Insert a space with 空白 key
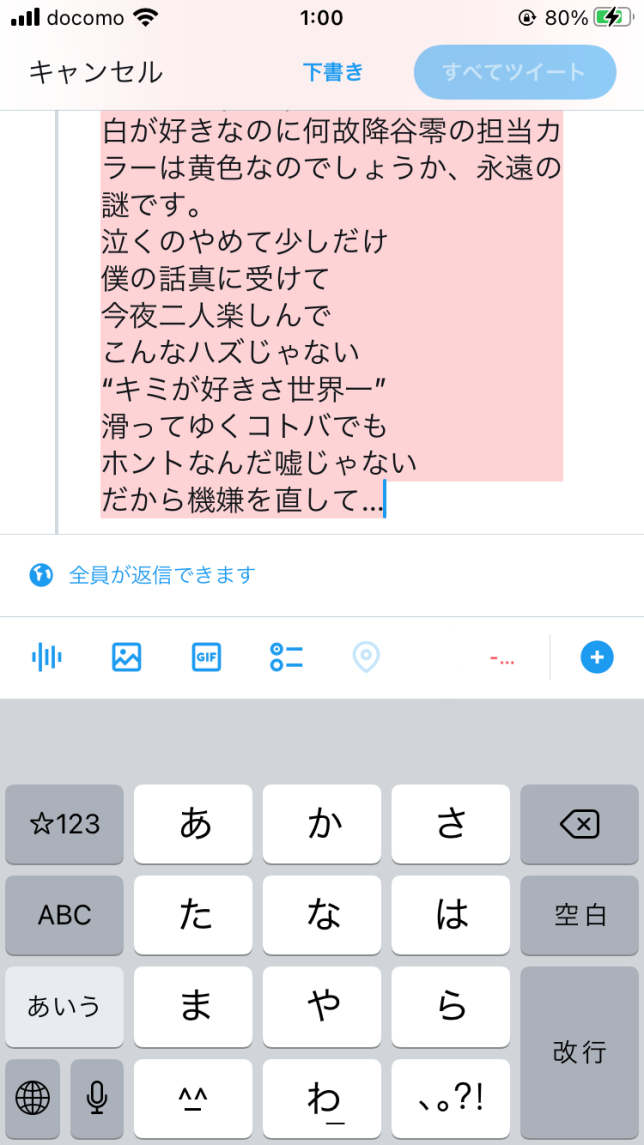This screenshot has height=1145, width=644. pyautogui.click(x=579, y=914)
